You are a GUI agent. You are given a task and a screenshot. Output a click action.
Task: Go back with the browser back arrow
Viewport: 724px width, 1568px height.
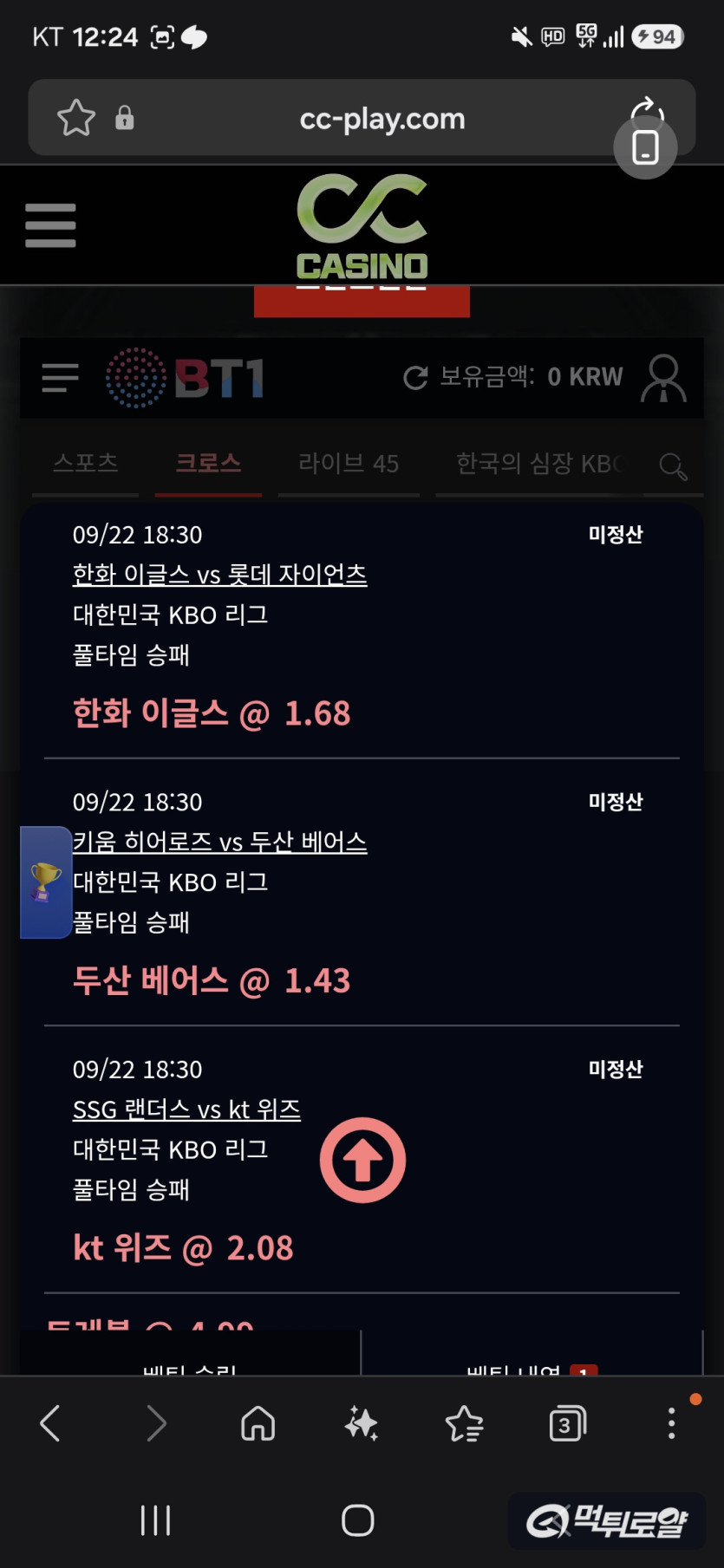coord(50,1423)
